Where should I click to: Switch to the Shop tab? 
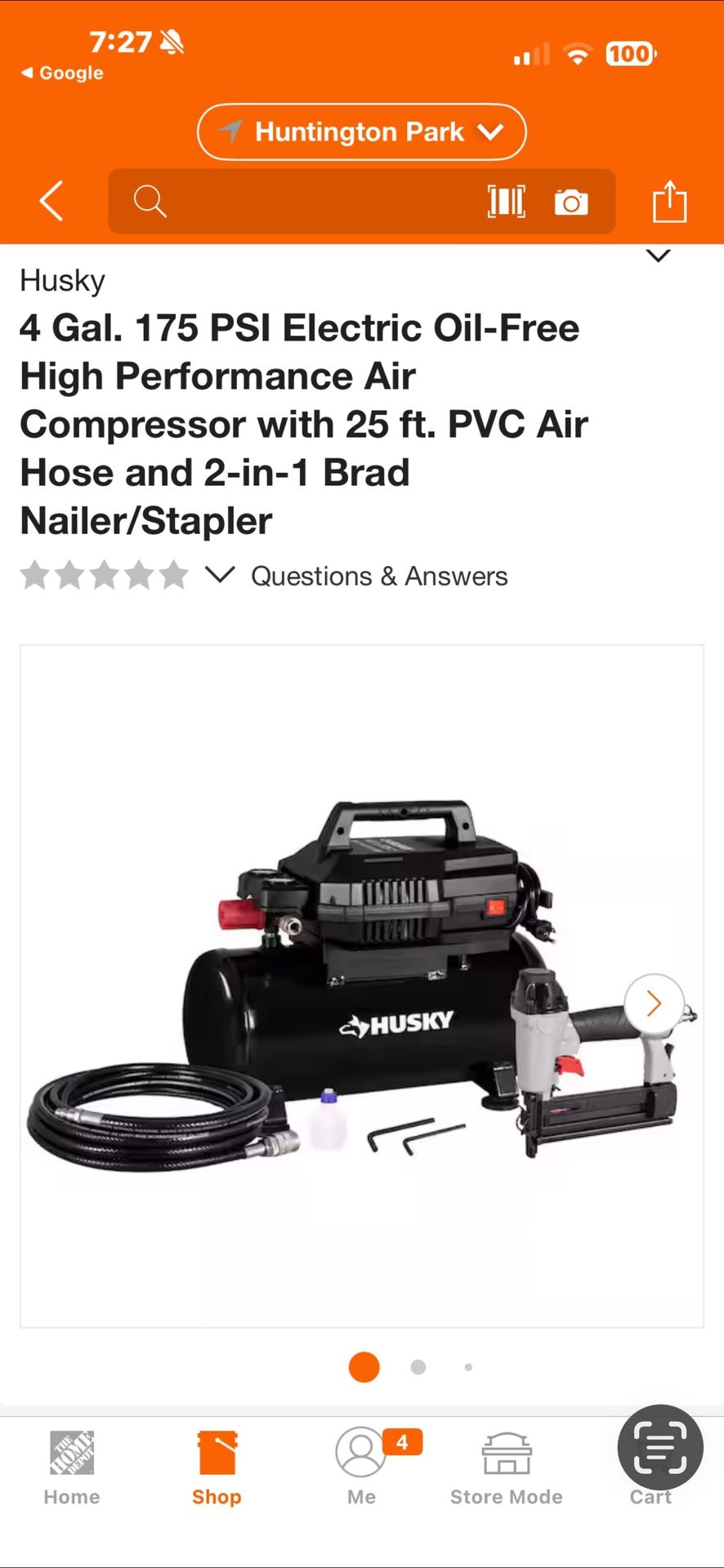tap(217, 1468)
